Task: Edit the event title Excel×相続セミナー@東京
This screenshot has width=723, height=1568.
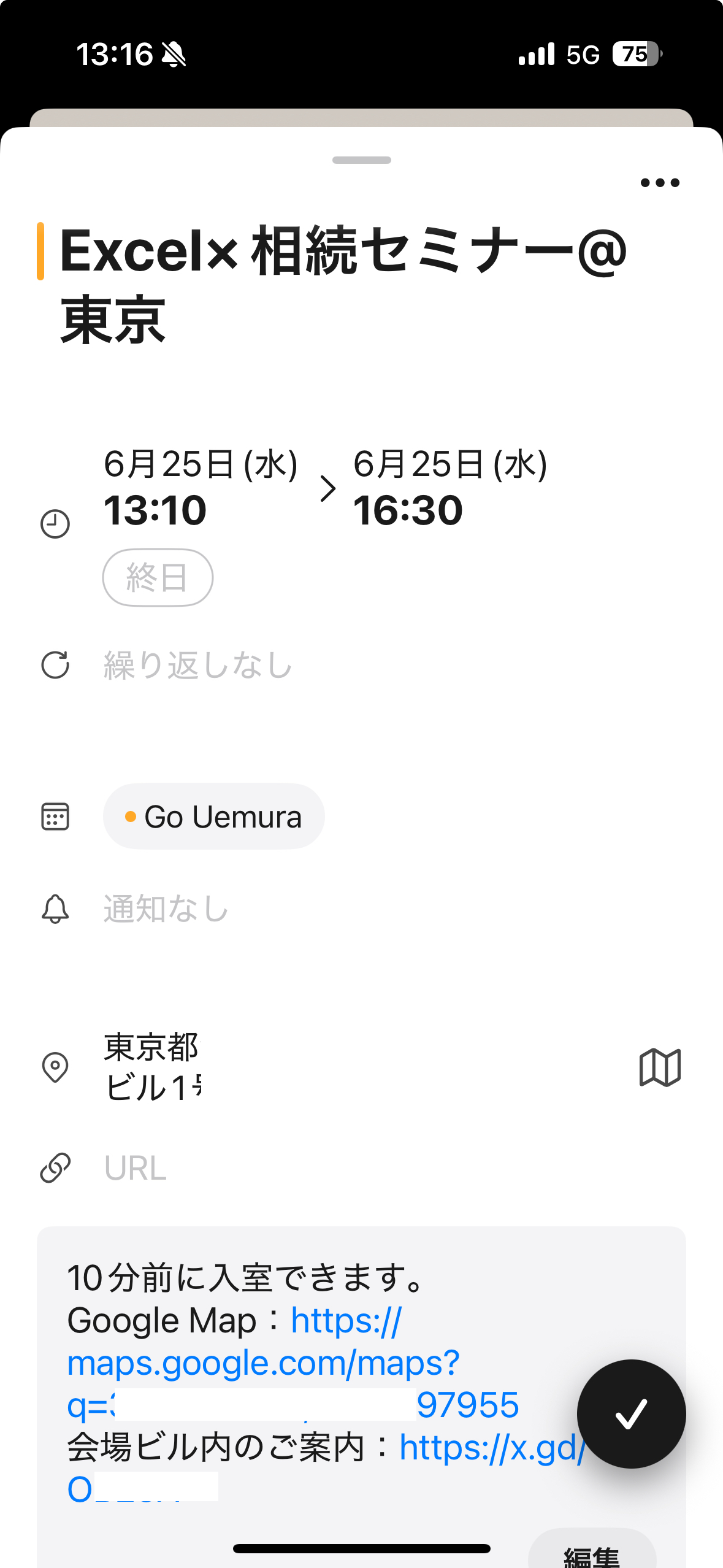Action: (x=343, y=285)
